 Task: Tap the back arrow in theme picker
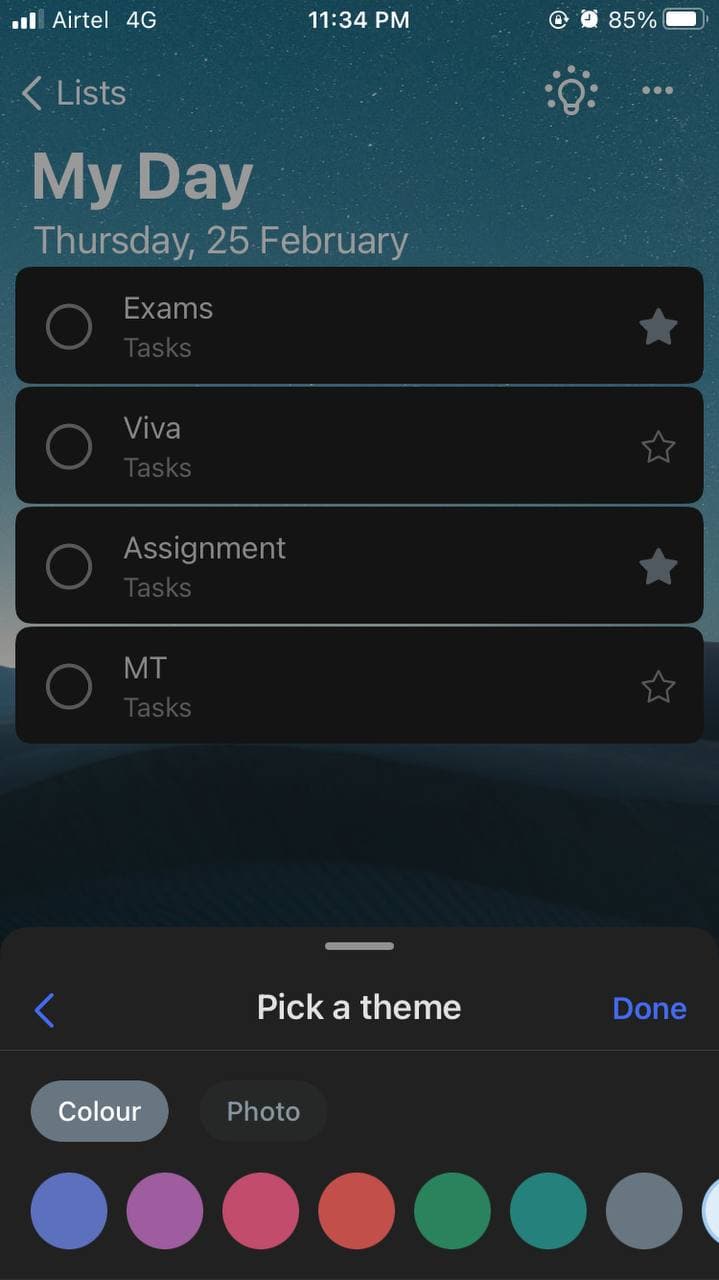click(x=44, y=1010)
